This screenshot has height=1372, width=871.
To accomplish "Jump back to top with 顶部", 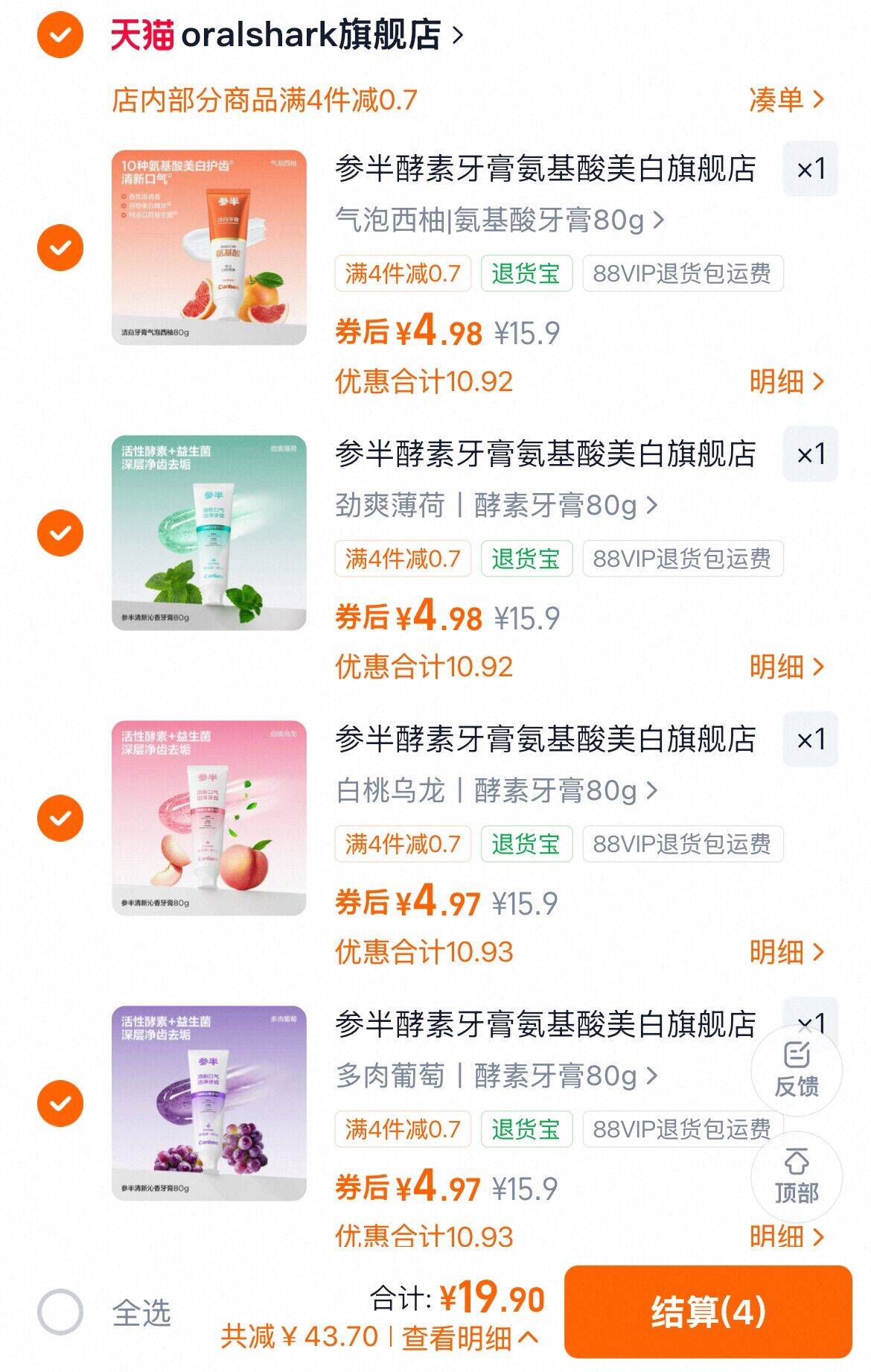I will coord(797,1177).
